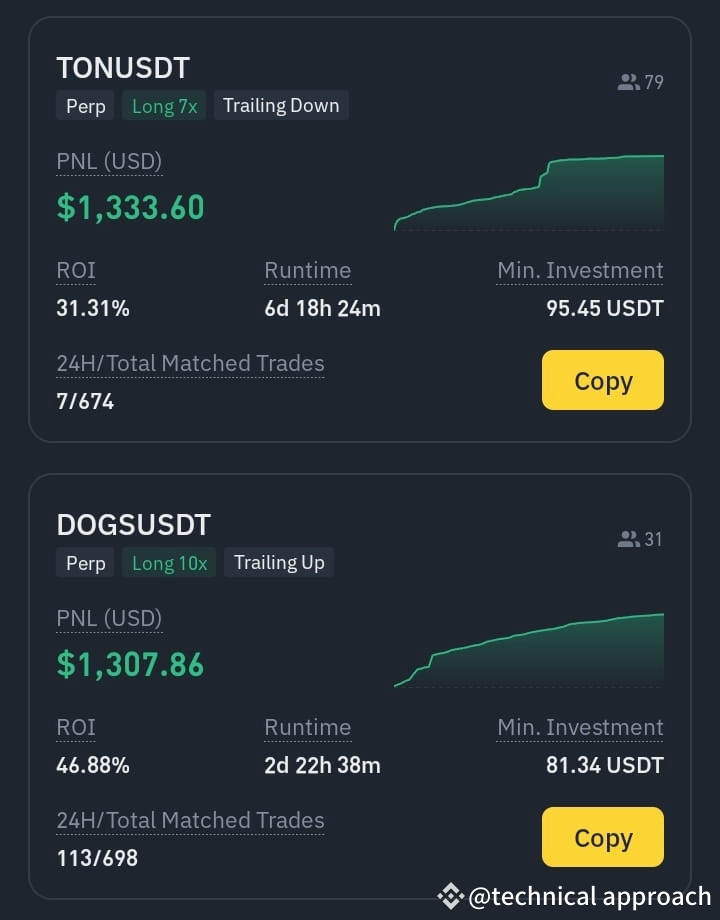Select the Perp tag on DOGSUSDT
This screenshot has width=720, height=920.
(x=85, y=562)
